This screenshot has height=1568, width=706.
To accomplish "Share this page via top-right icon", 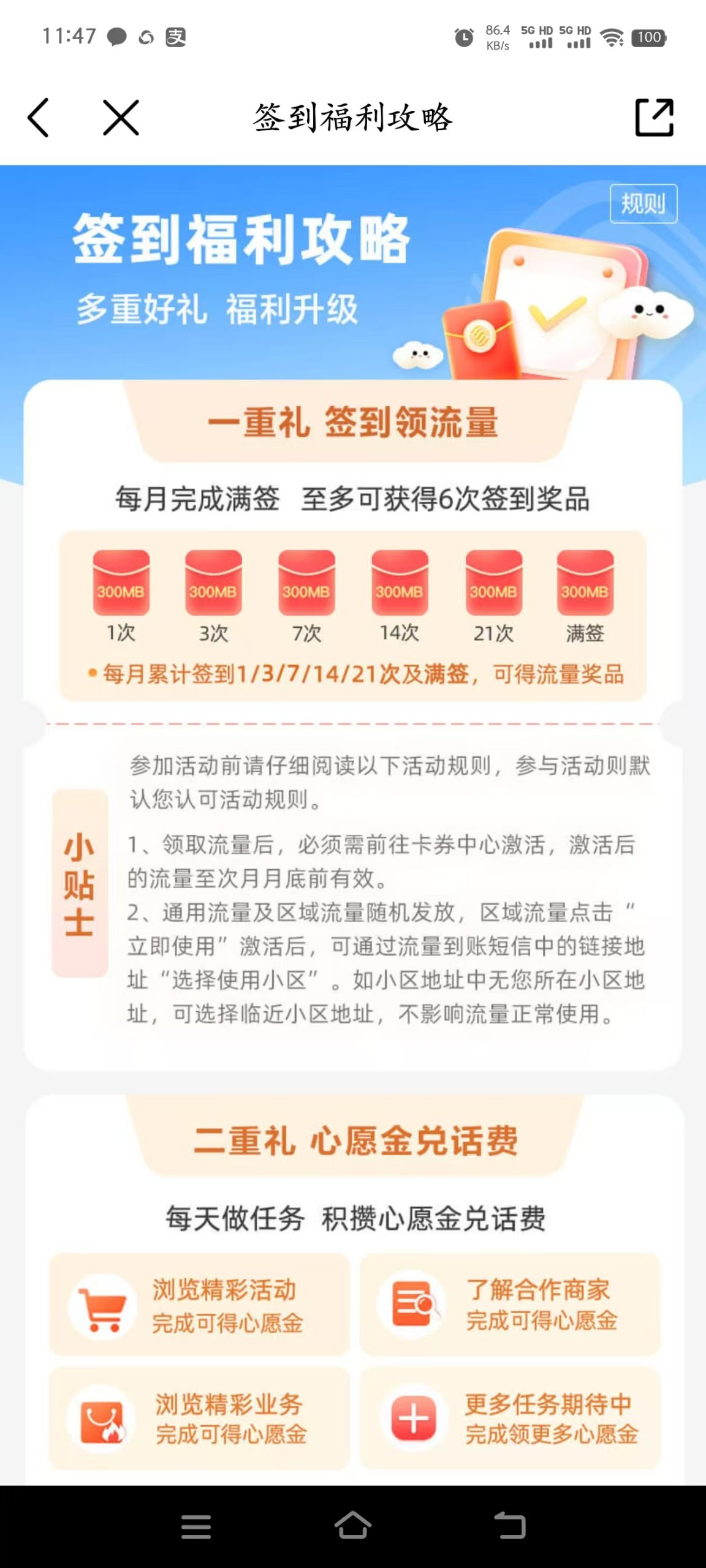I will point(654,117).
